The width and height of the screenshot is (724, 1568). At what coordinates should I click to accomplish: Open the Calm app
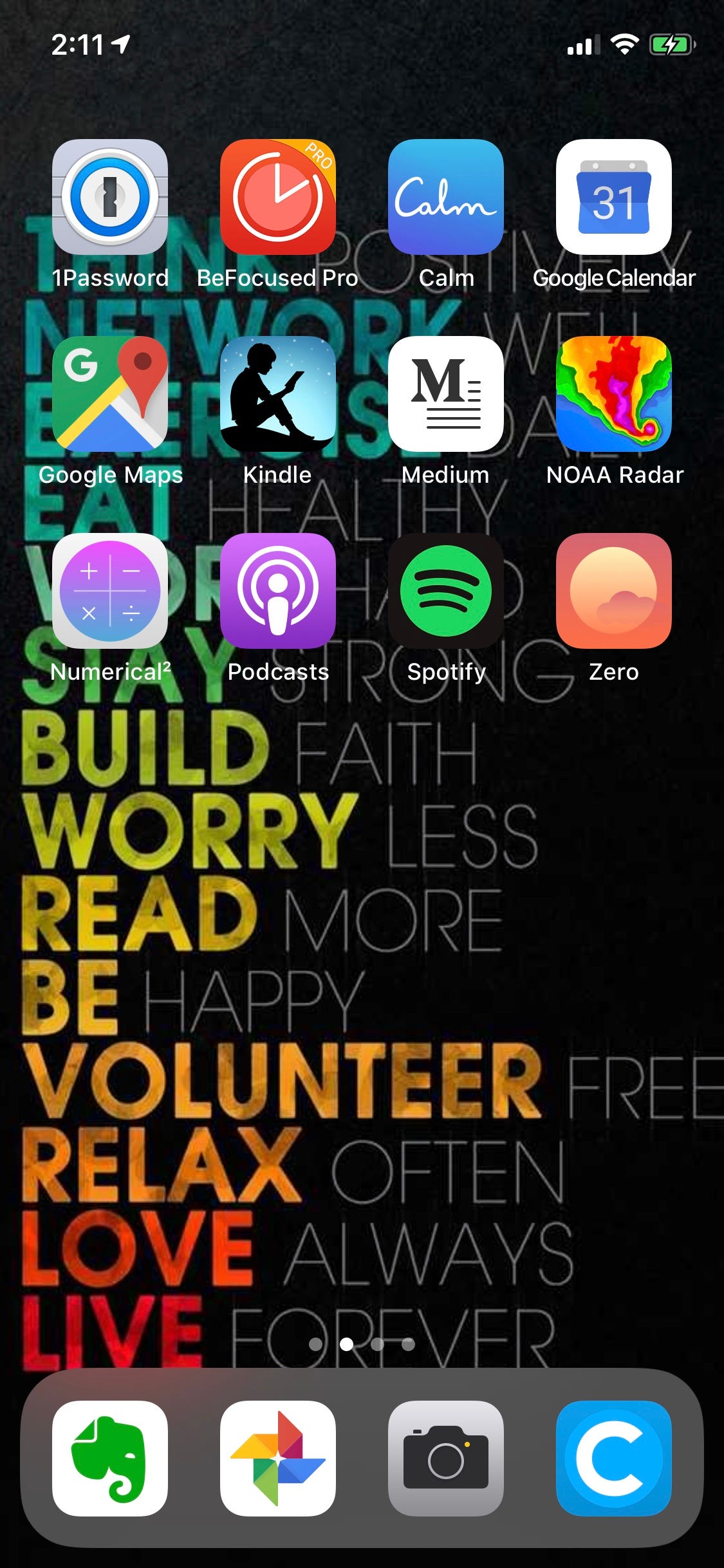[446, 197]
